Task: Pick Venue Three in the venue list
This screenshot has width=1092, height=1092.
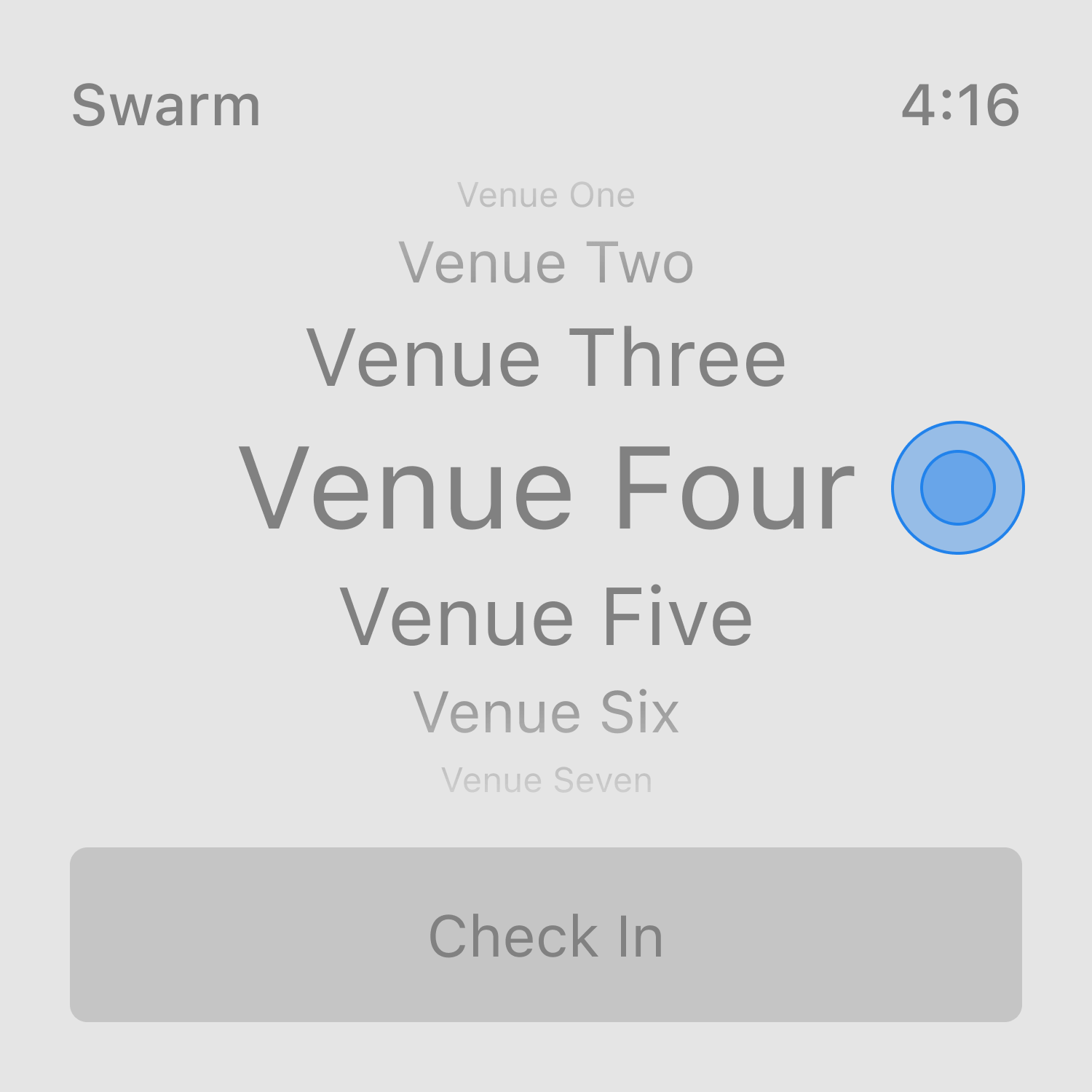Action: (x=546, y=358)
